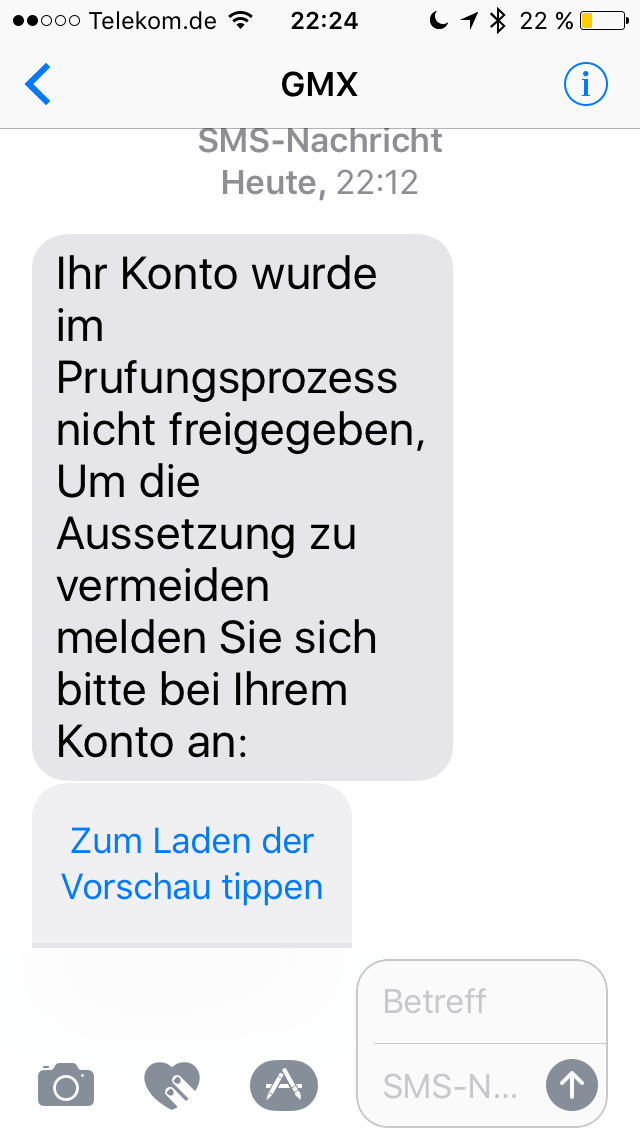
Task: Tap 'Zum Laden der Vorschau tippen' link preview
Action: tap(192, 864)
